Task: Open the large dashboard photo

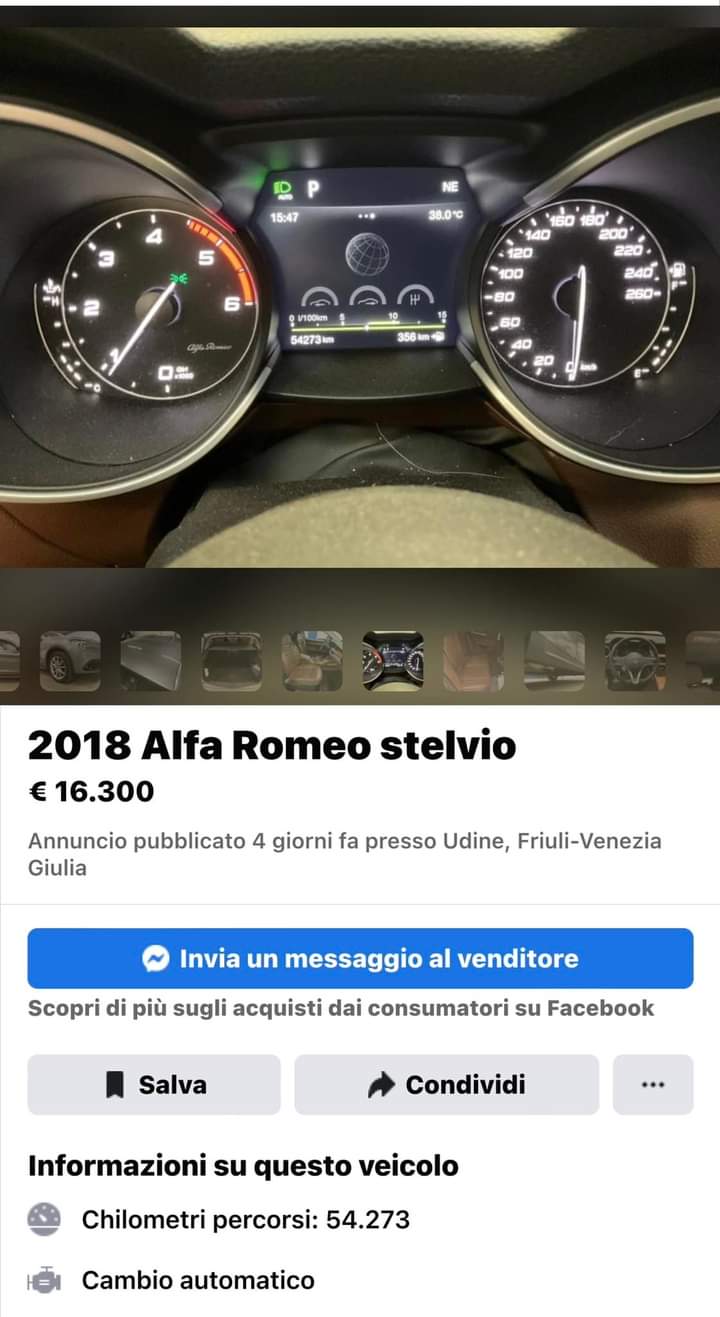Action: pyautogui.click(x=360, y=290)
